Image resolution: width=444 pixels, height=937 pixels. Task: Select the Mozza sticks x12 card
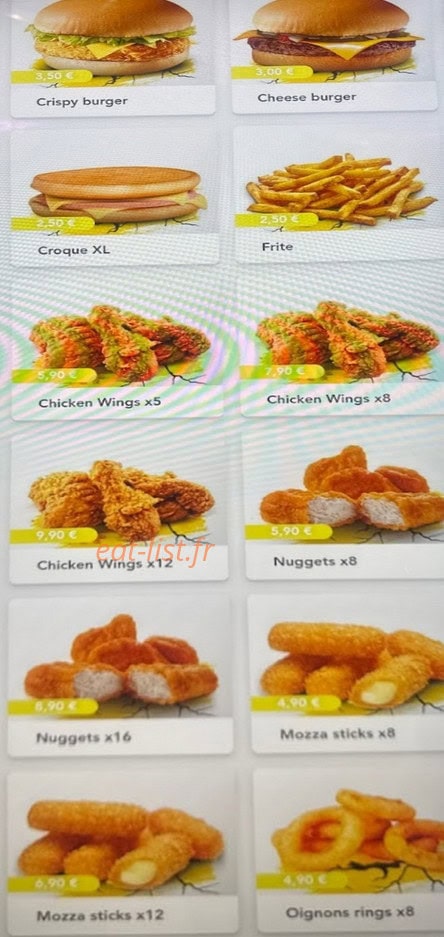(122, 855)
